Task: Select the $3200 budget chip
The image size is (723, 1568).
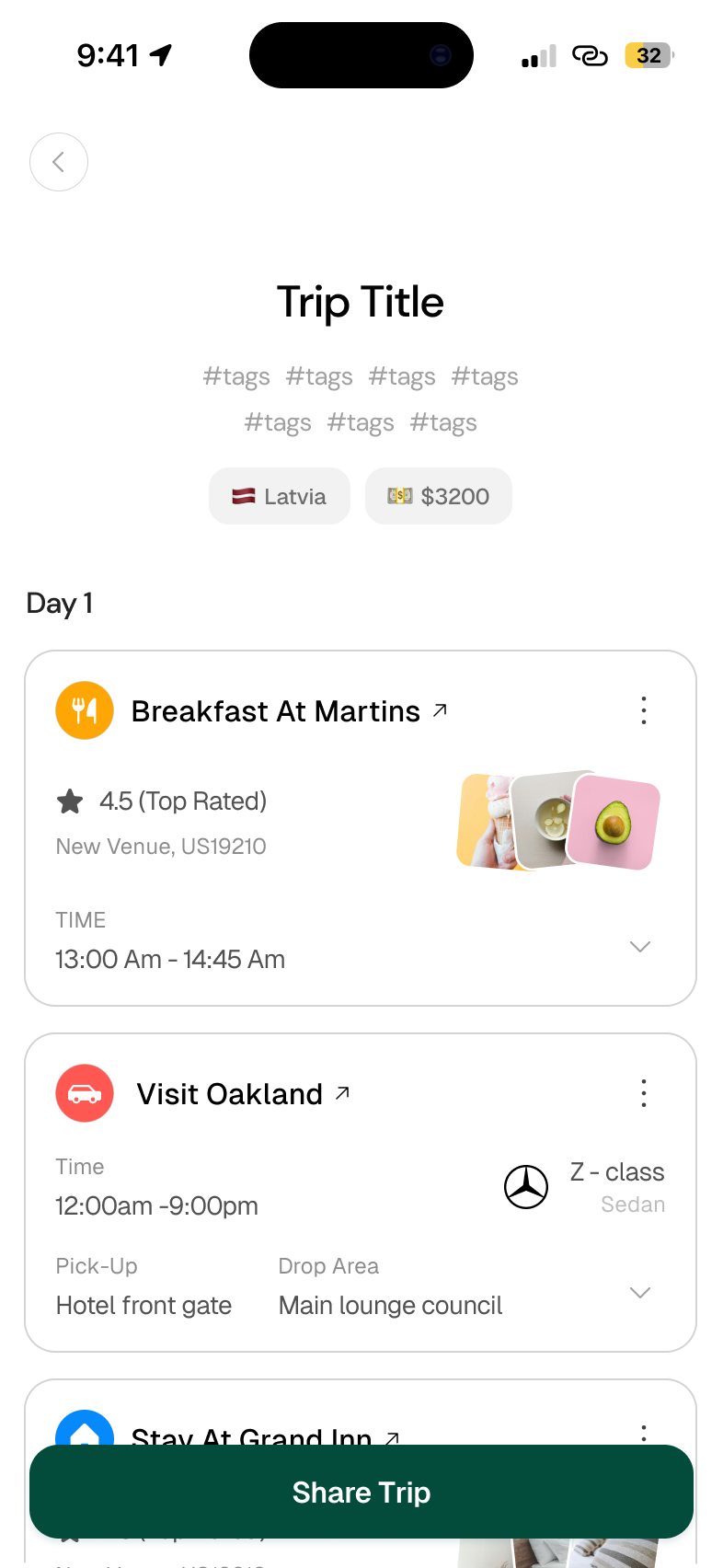Action: point(438,495)
